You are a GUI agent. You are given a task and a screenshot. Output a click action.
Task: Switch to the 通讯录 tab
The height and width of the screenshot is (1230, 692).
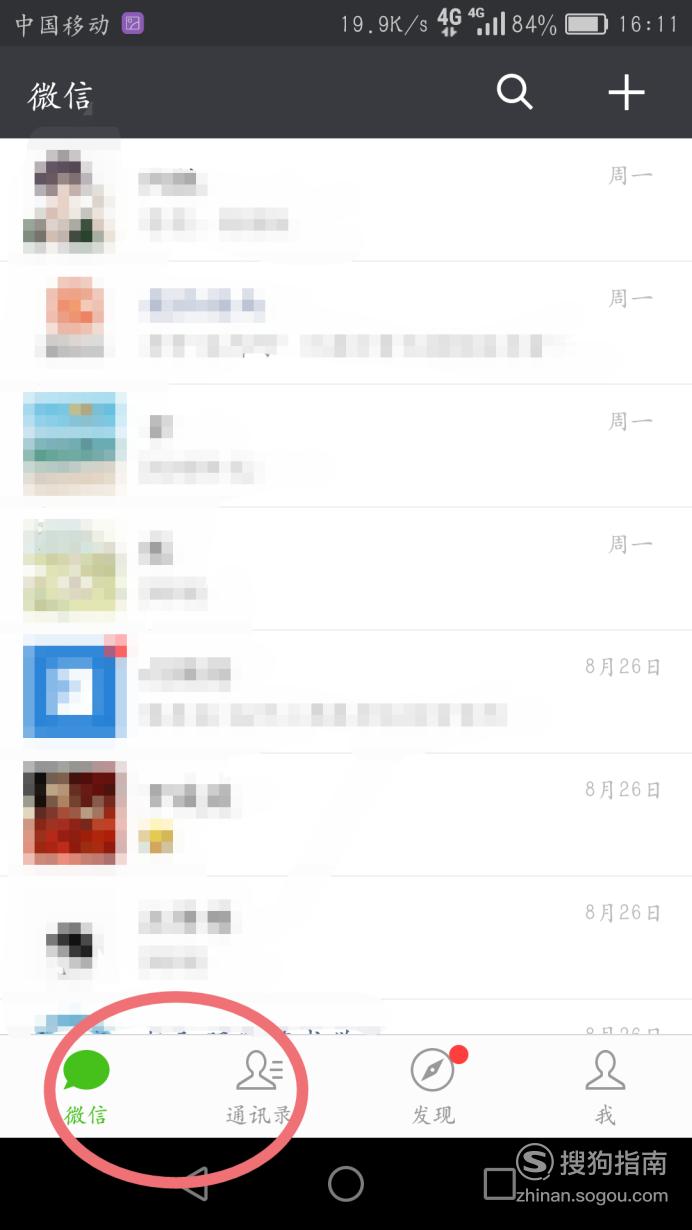(259, 1087)
